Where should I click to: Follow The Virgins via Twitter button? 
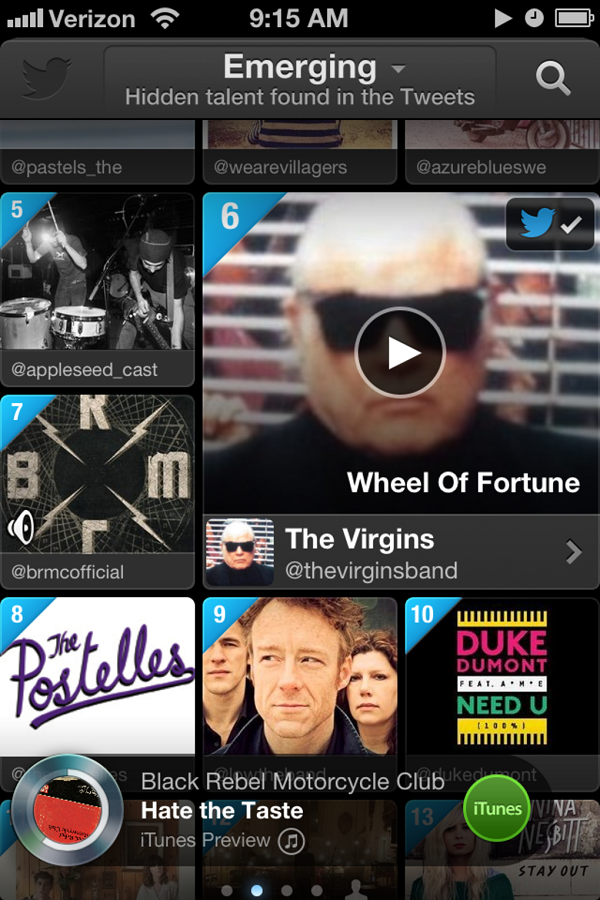550,224
